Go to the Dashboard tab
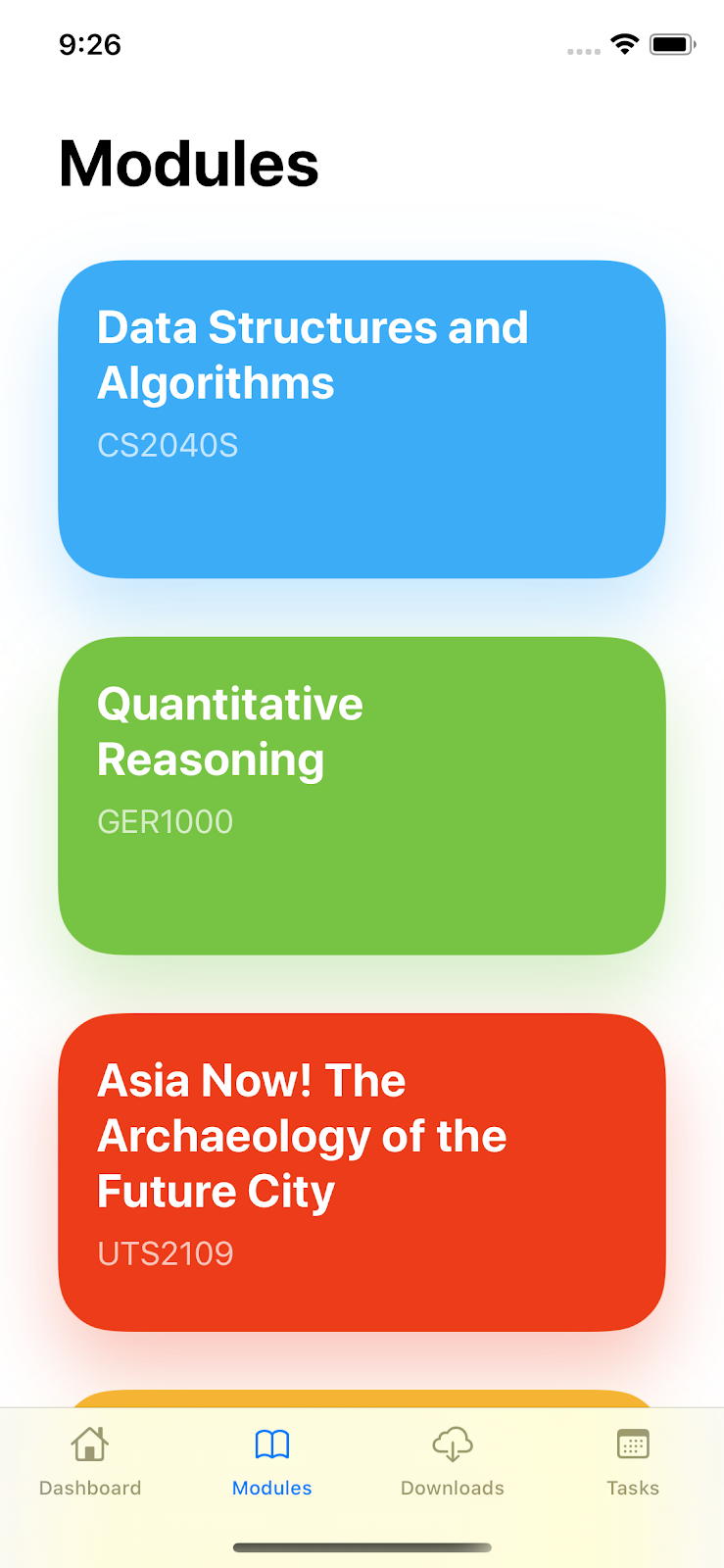 [x=90, y=1461]
